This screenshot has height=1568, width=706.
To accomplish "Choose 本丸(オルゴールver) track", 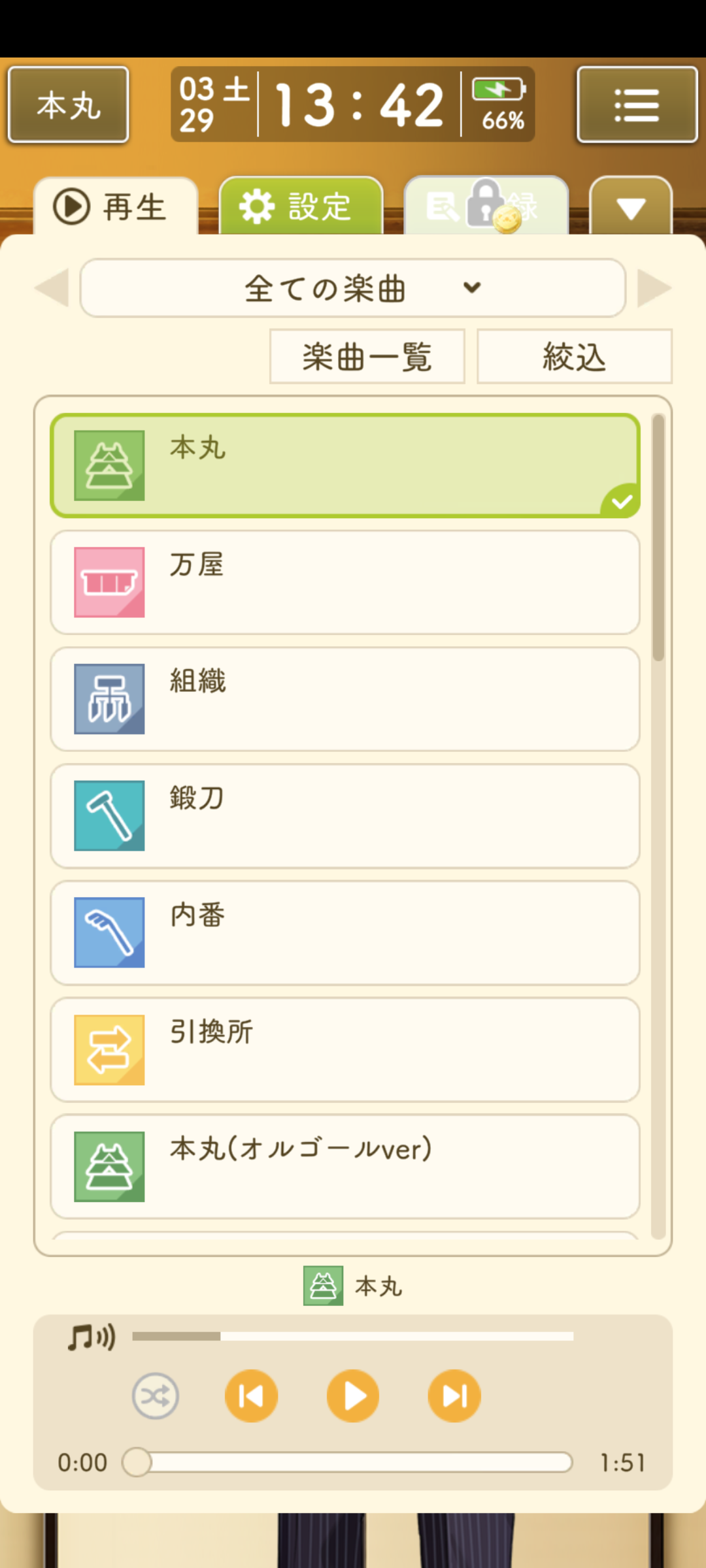I will (345, 1167).
